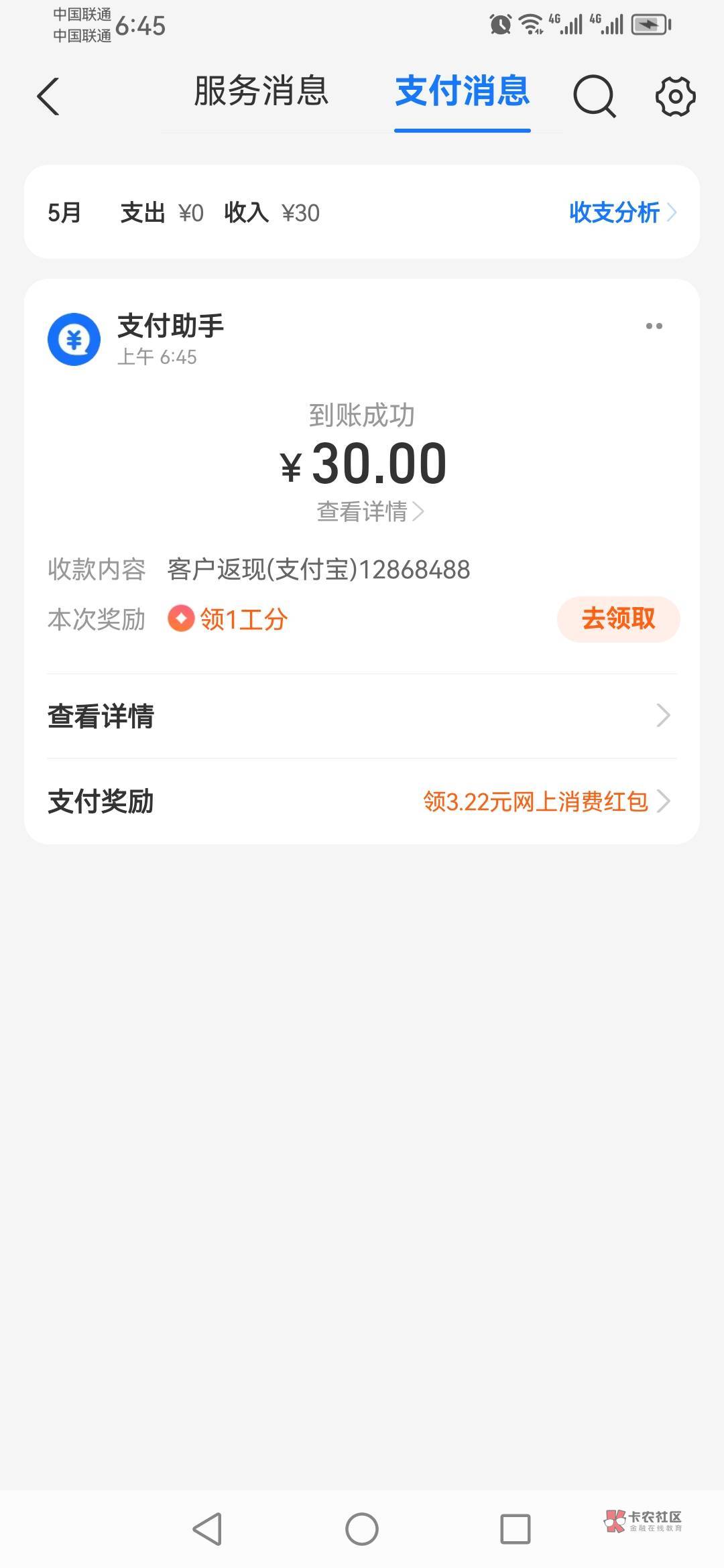Open 收支分析 income analysis

622,212
